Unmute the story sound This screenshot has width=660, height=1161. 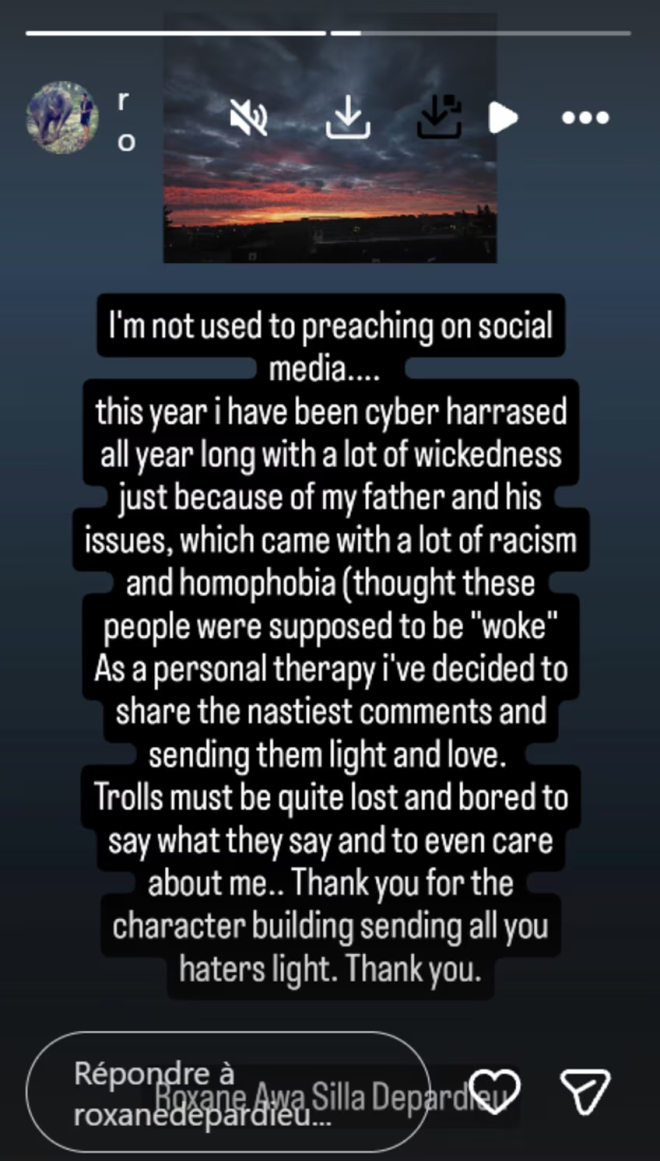point(248,118)
